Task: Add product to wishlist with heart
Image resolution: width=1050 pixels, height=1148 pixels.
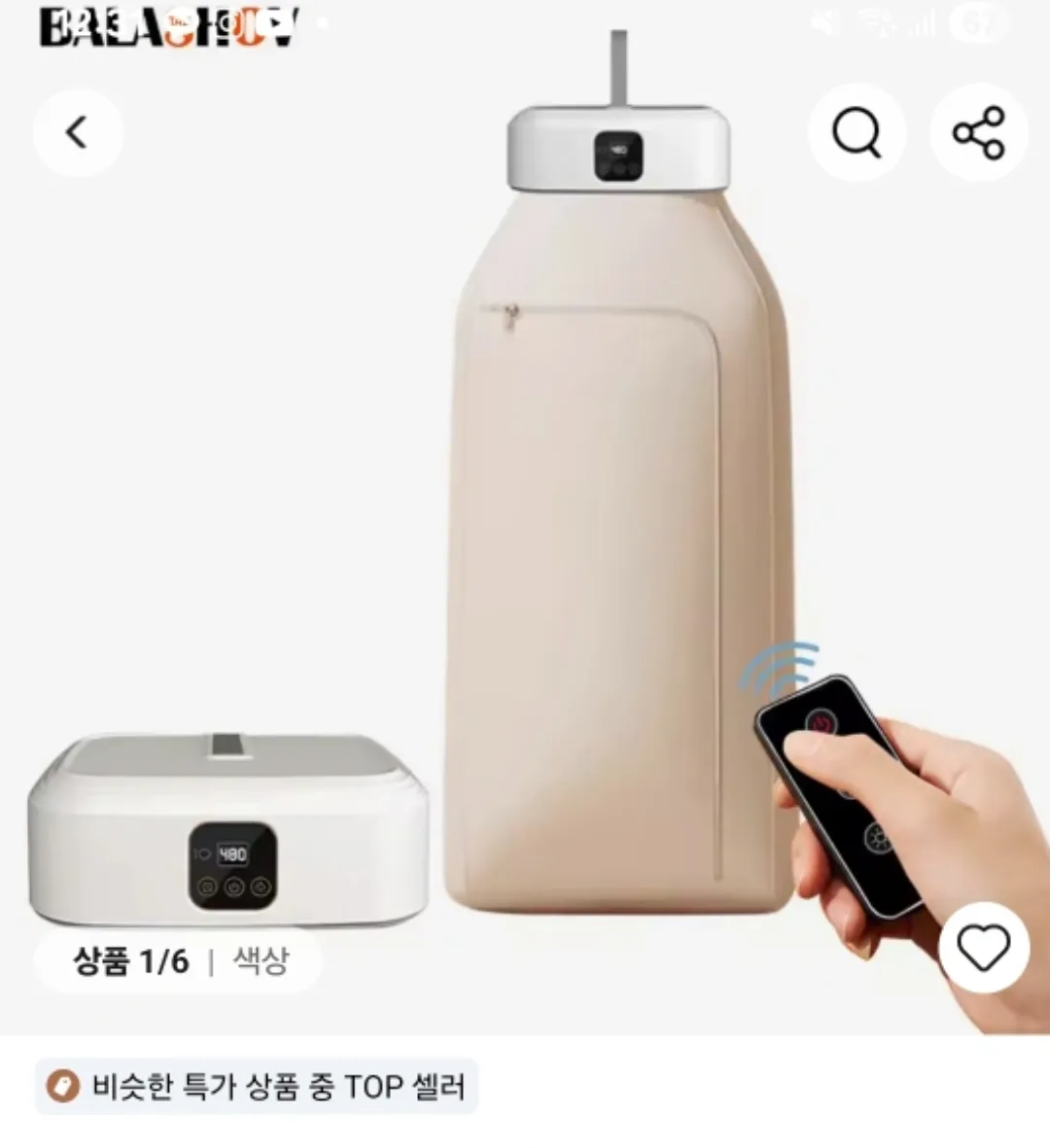Action: coord(983,948)
